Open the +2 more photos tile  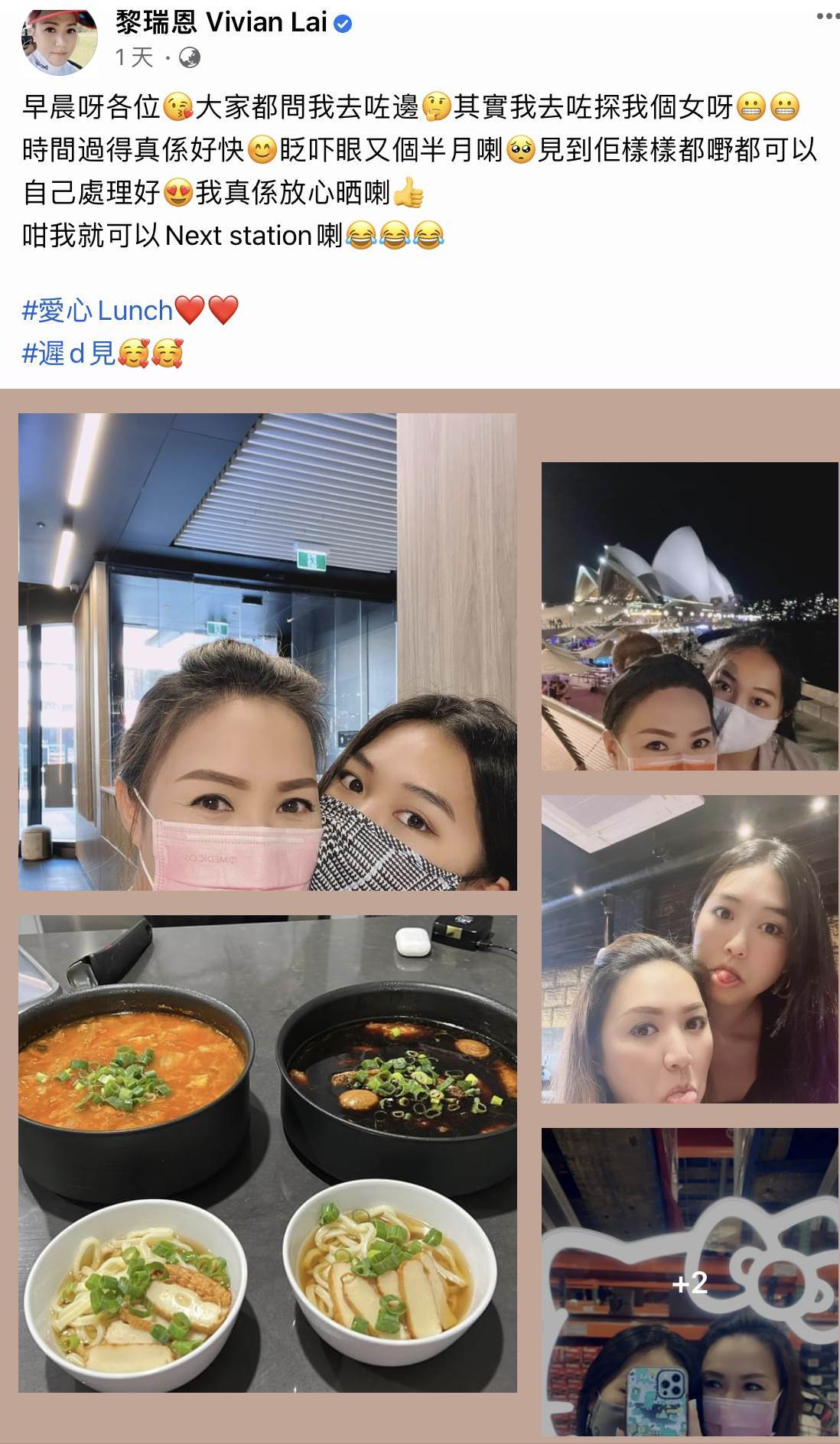[689, 1282]
